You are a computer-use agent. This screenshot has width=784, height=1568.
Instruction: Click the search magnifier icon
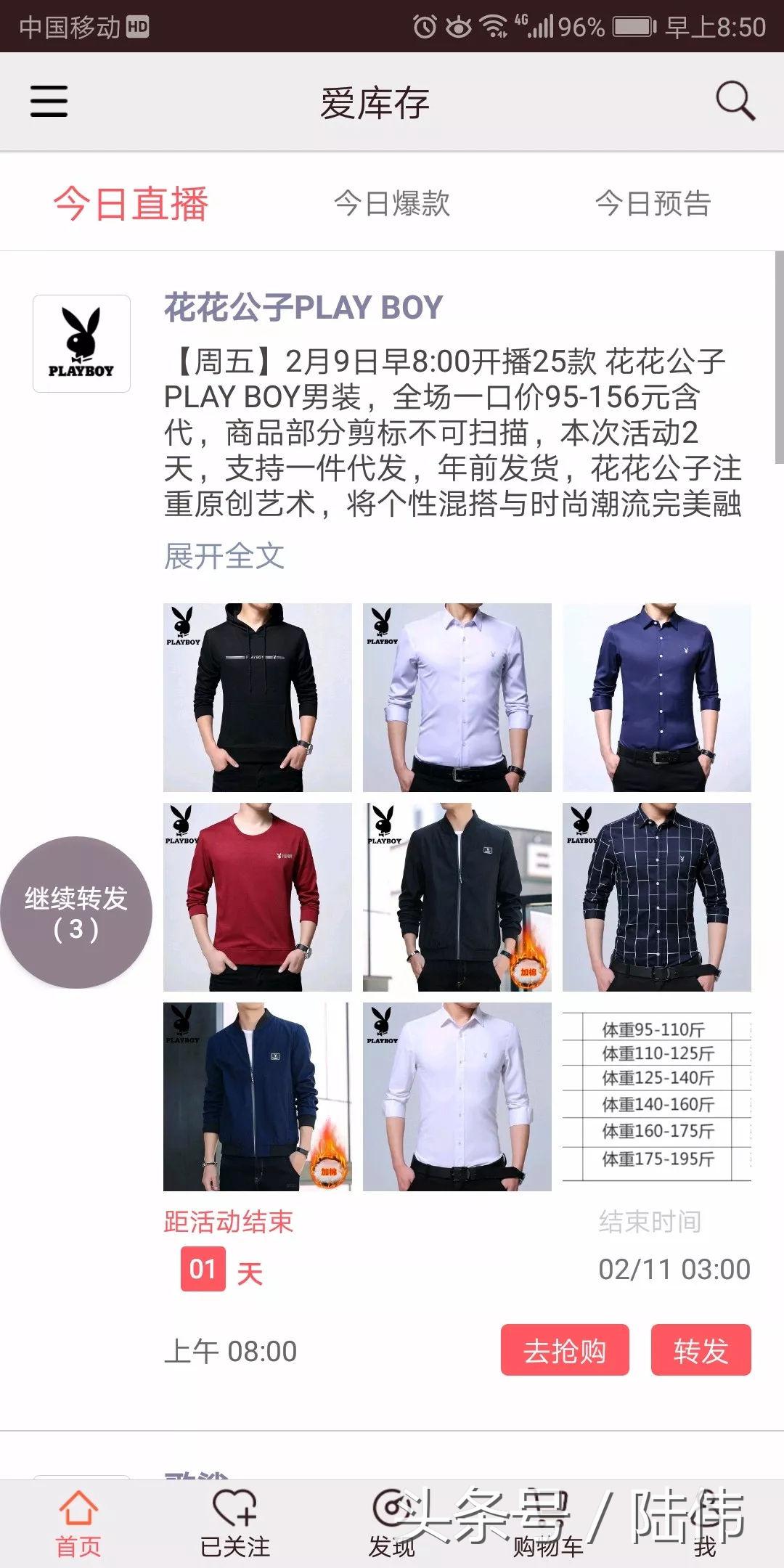[734, 102]
